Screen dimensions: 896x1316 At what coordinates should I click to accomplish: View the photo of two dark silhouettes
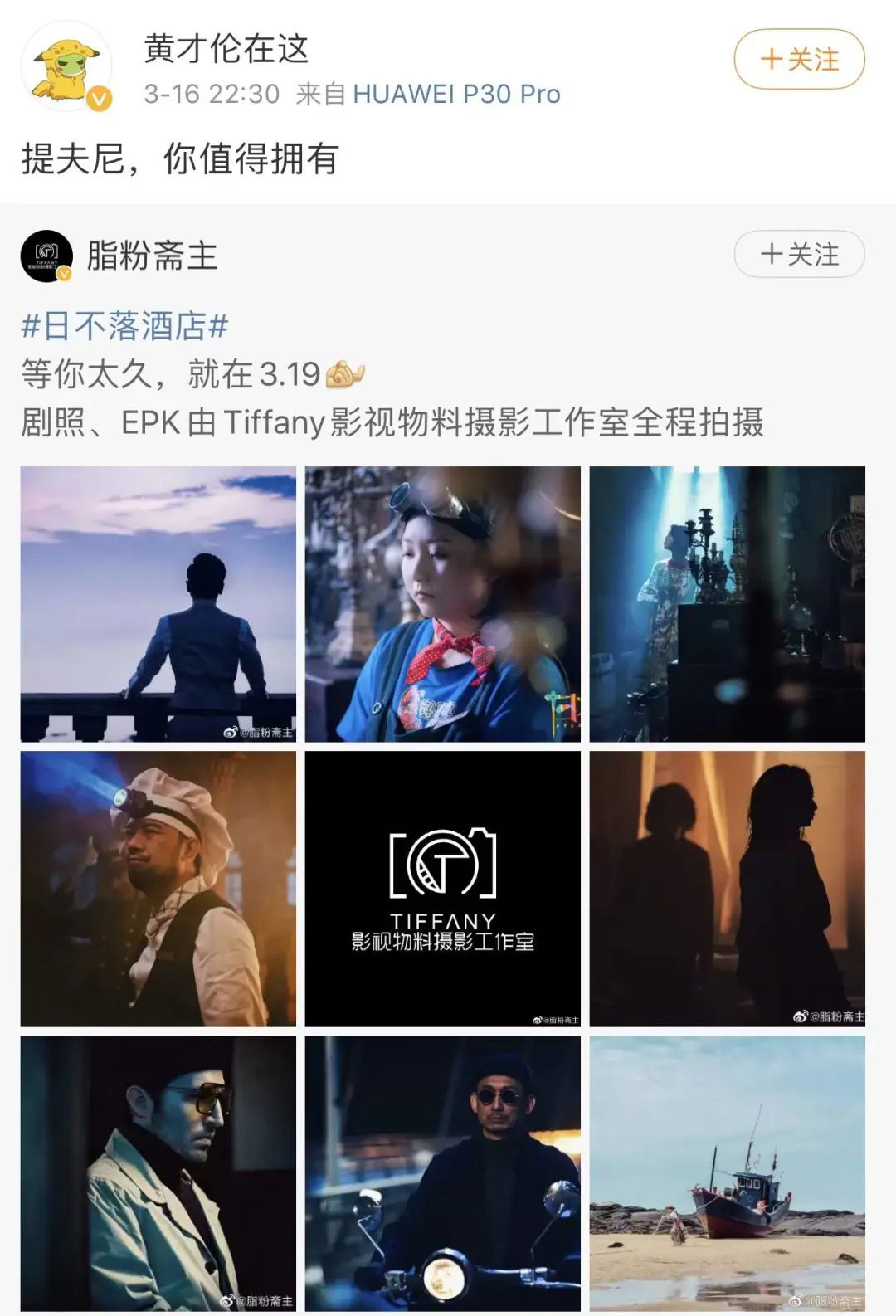click(x=727, y=888)
